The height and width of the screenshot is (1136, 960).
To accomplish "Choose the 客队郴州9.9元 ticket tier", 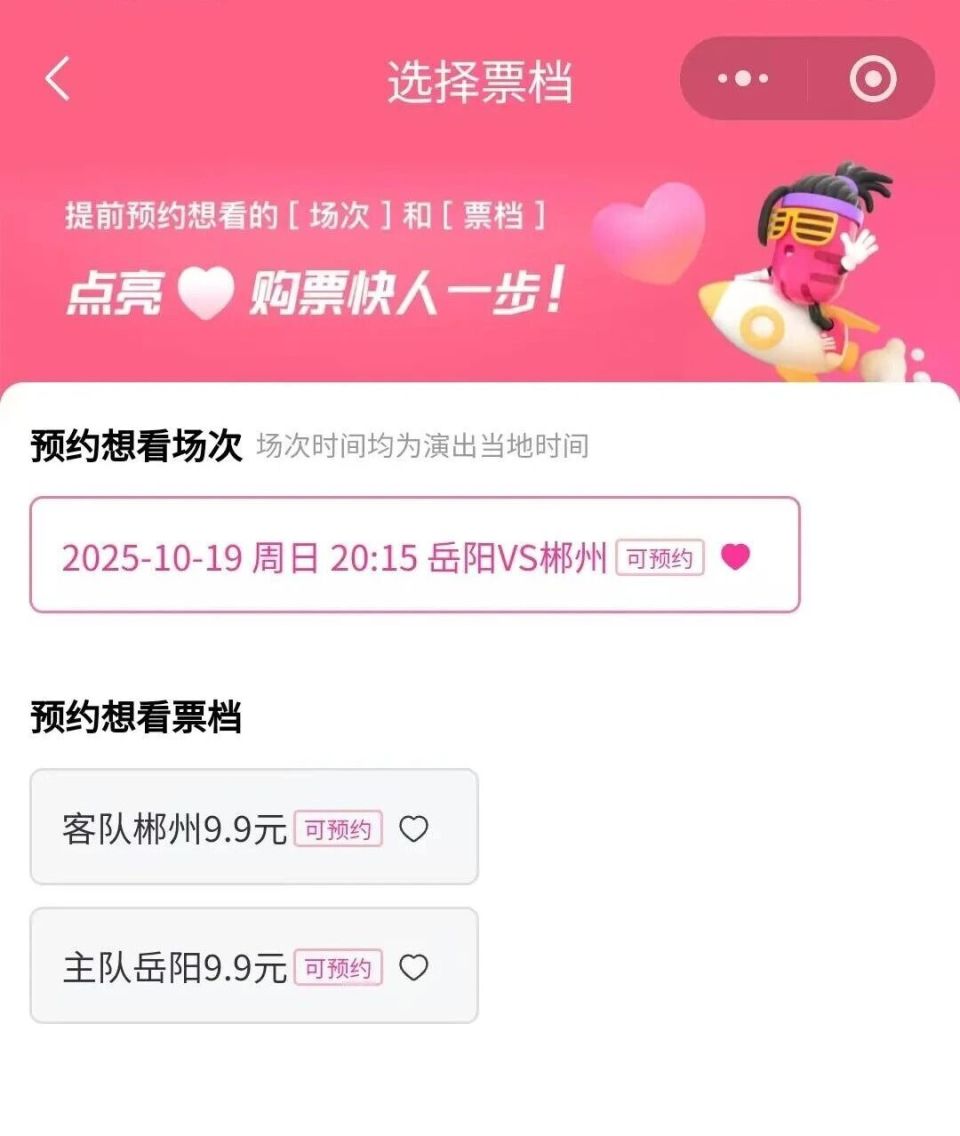I will point(254,827).
